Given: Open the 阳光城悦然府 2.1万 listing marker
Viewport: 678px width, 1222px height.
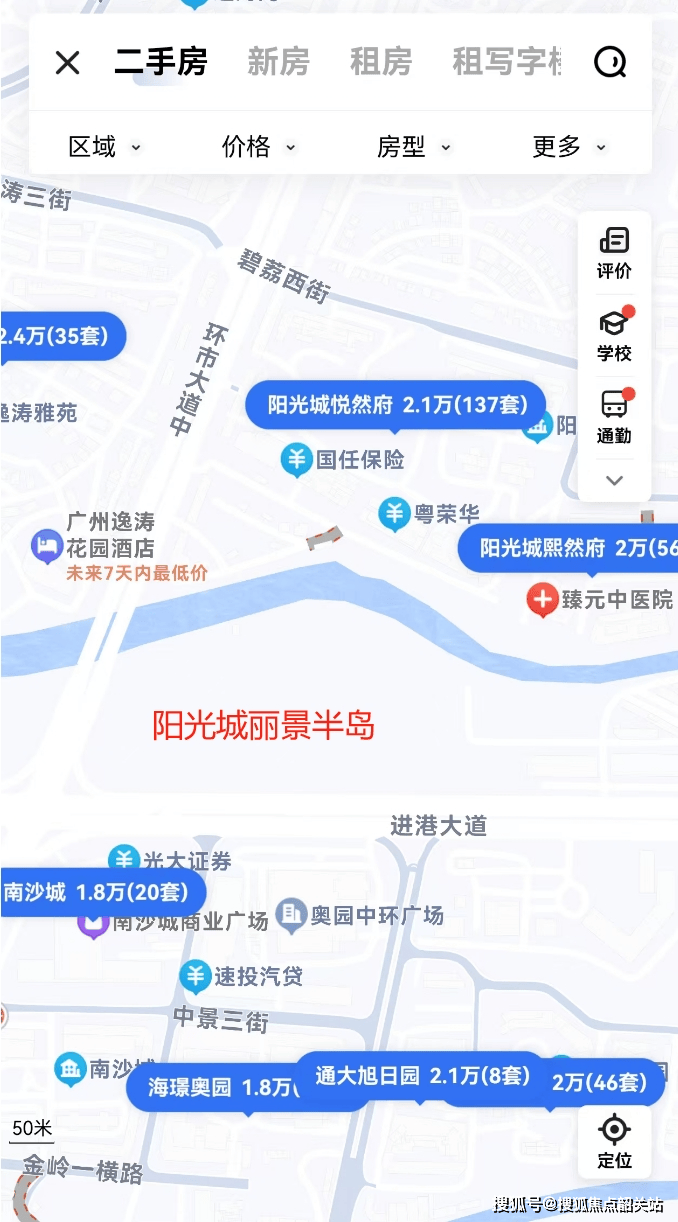Looking at the screenshot, I should click(x=396, y=405).
